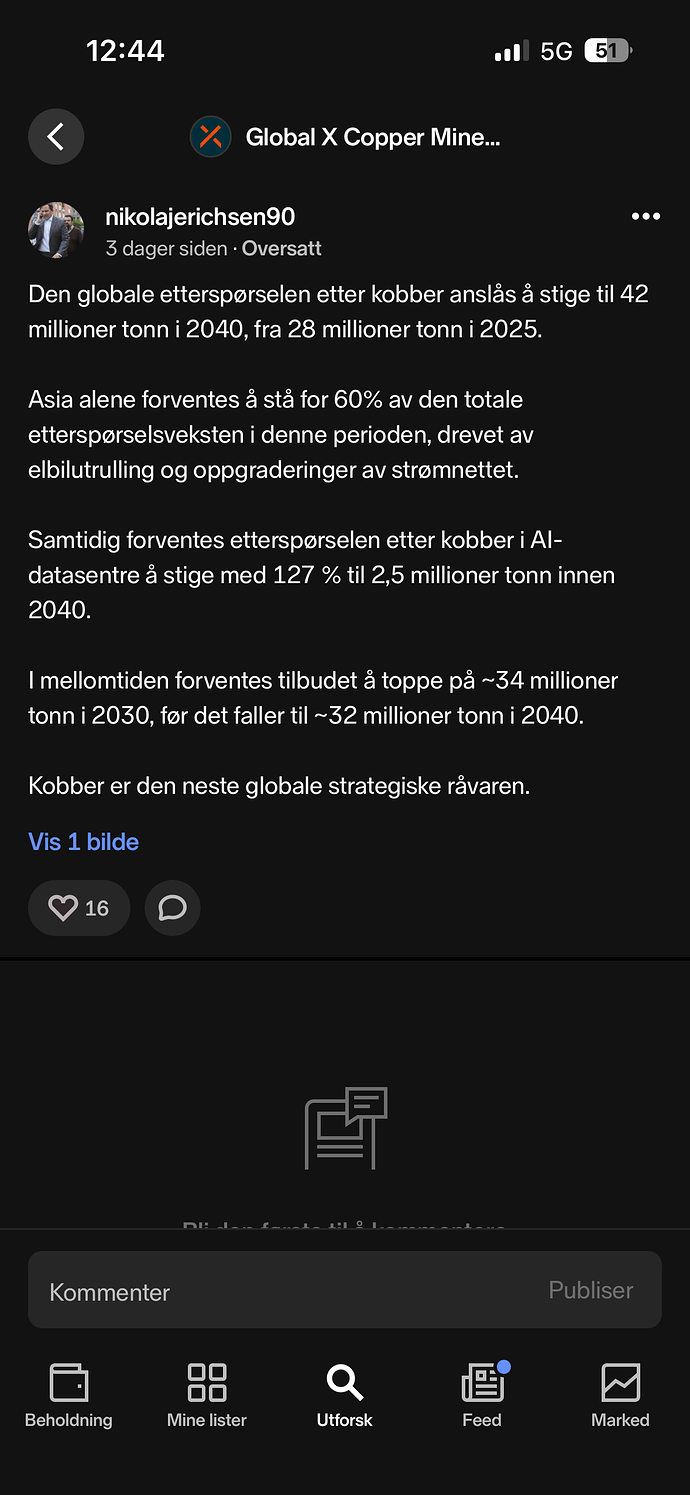Tap Publiser to post the comment

[591, 1290]
